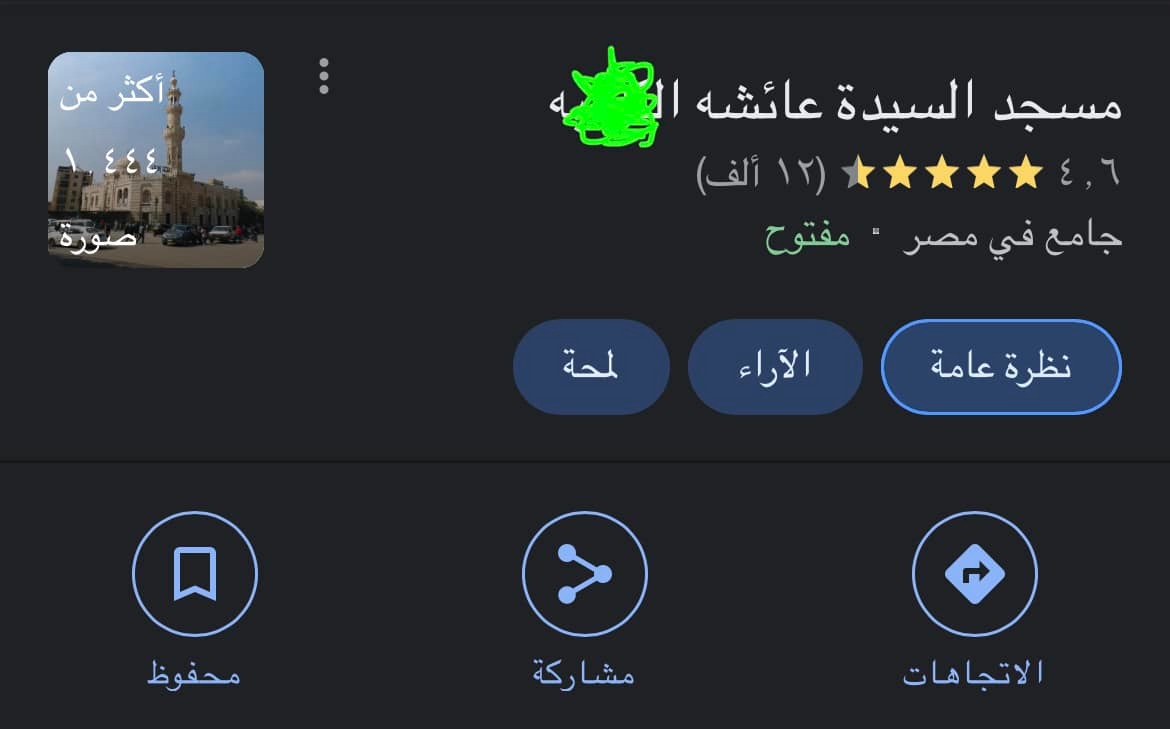Select the نظرة عامة overview tab

click(1001, 367)
